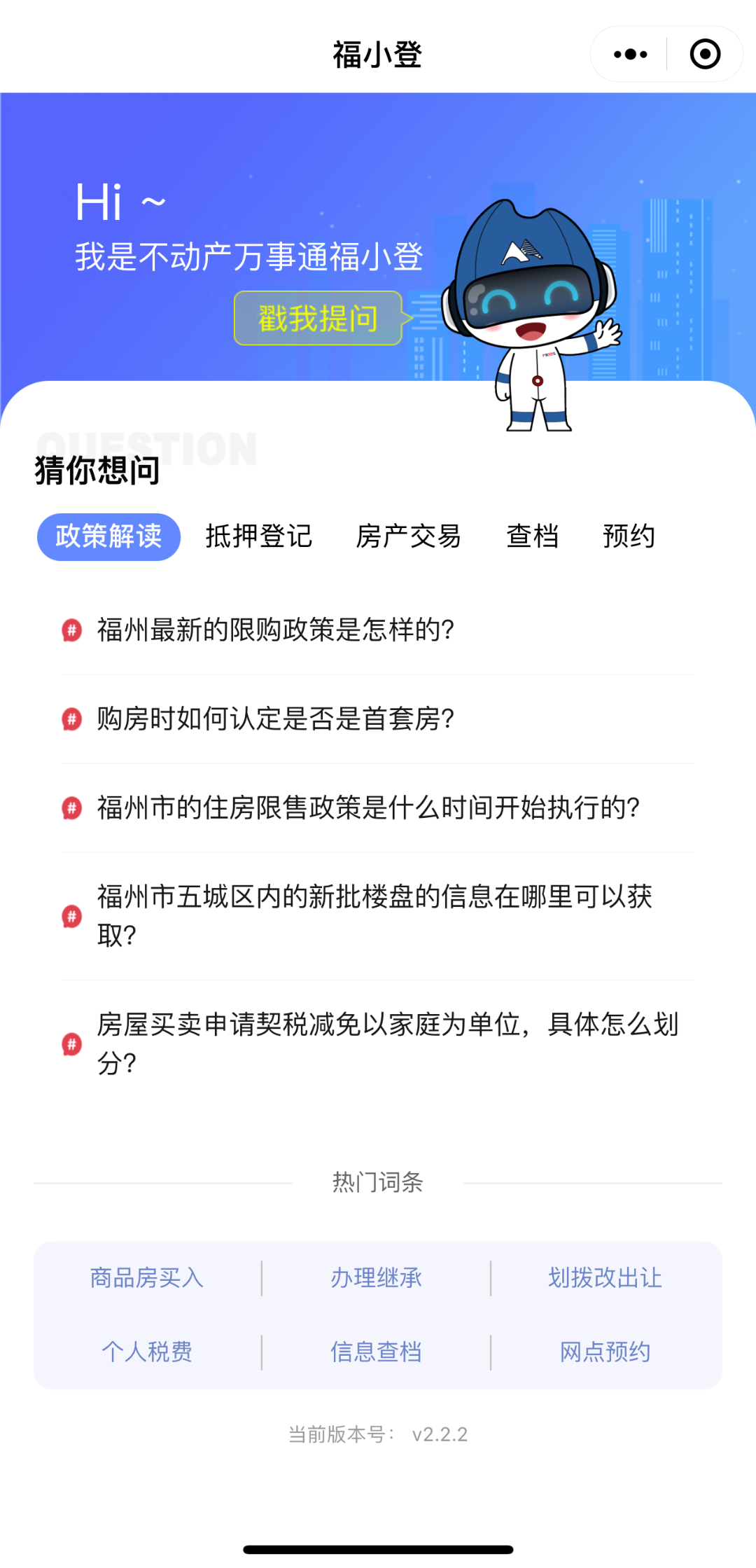Select the 政策解读 tab

[x=108, y=537]
